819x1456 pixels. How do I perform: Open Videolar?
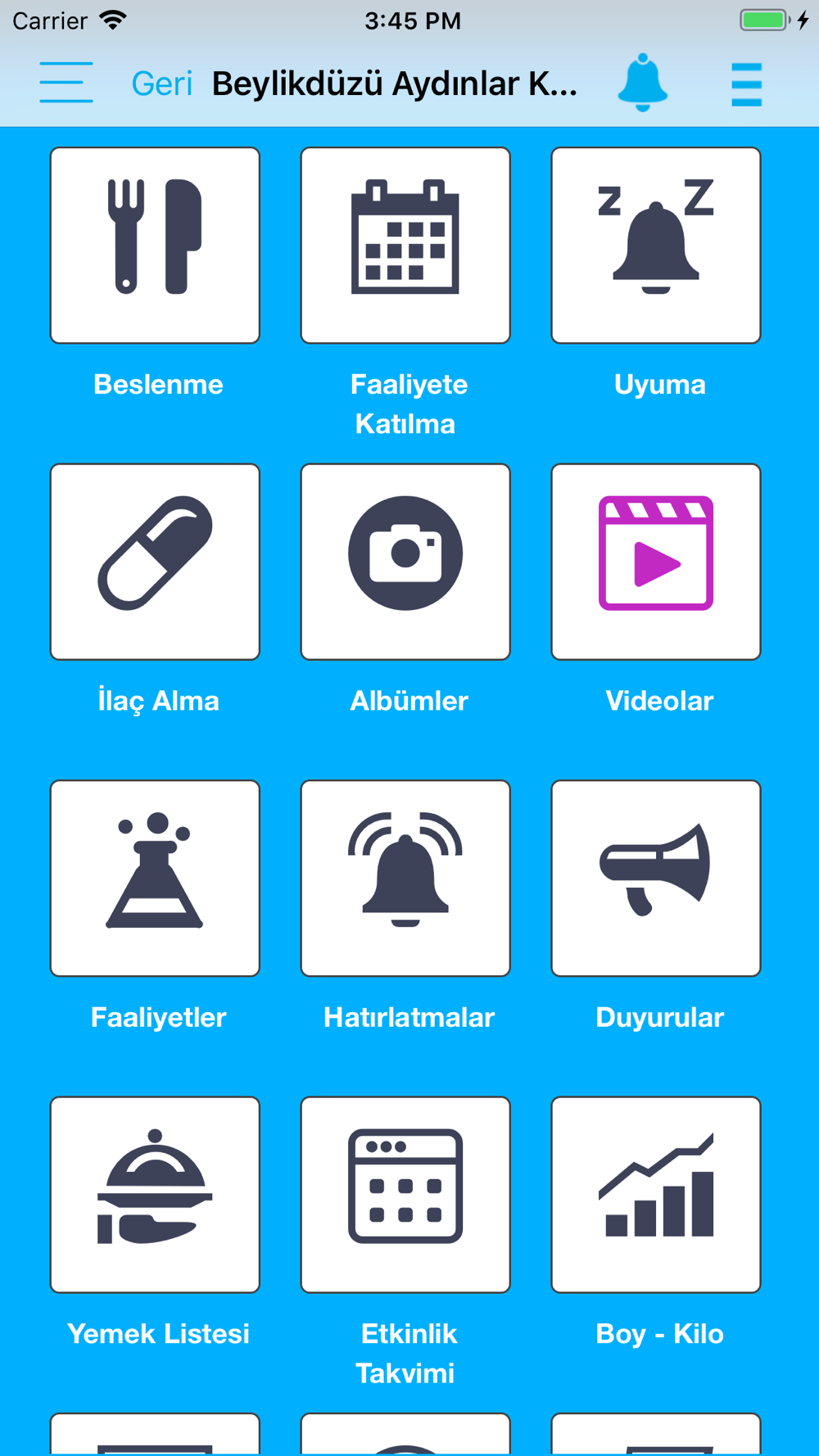[656, 562]
